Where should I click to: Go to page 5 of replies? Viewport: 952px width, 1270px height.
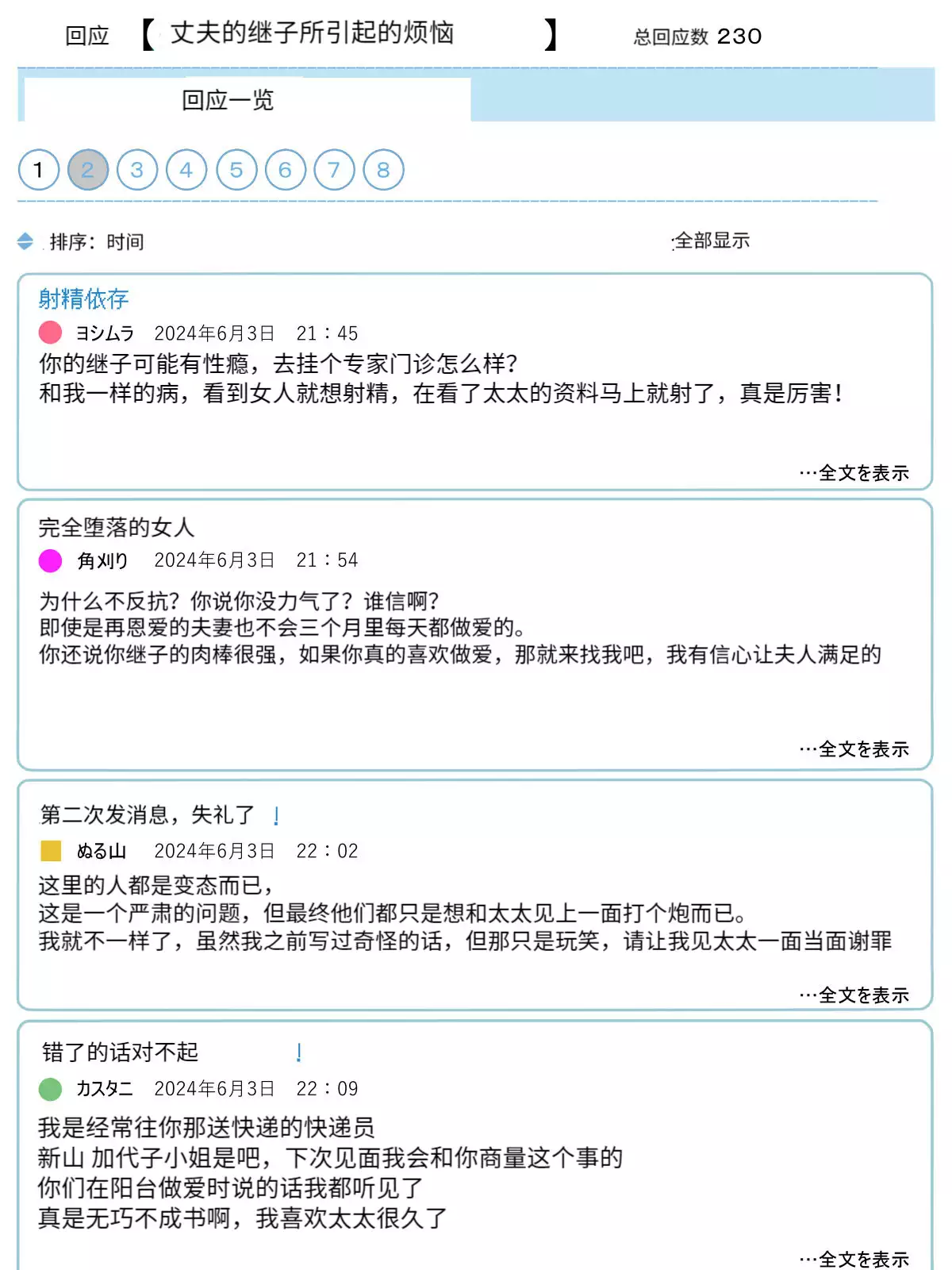(x=236, y=170)
